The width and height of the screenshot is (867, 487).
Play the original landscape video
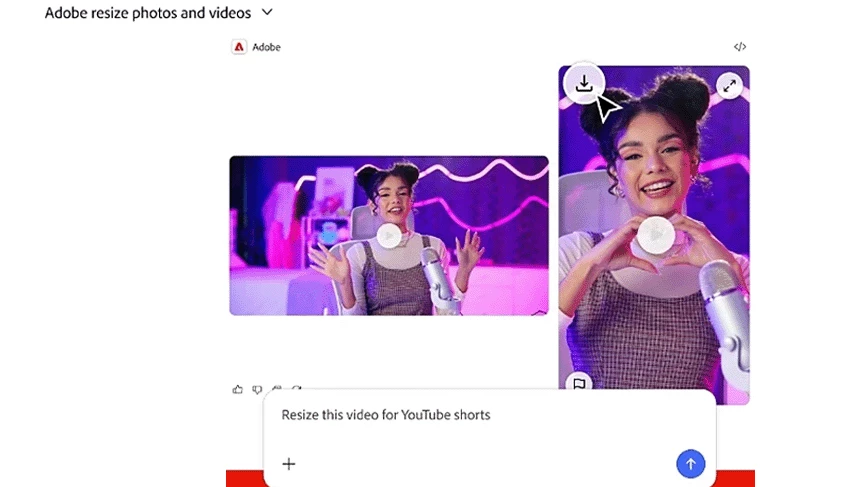(x=389, y=236)
